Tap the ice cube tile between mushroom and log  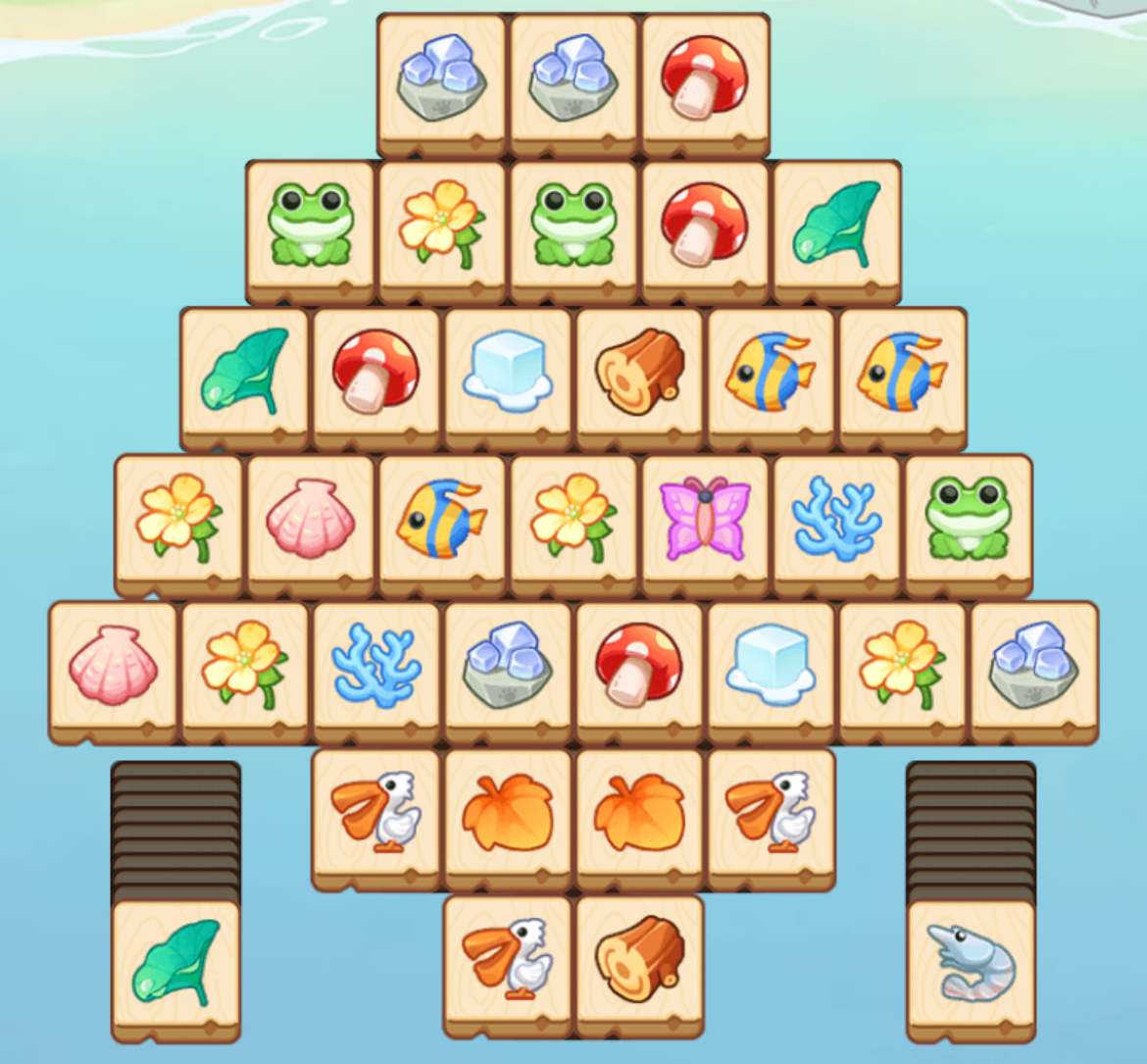click(507, 374)
